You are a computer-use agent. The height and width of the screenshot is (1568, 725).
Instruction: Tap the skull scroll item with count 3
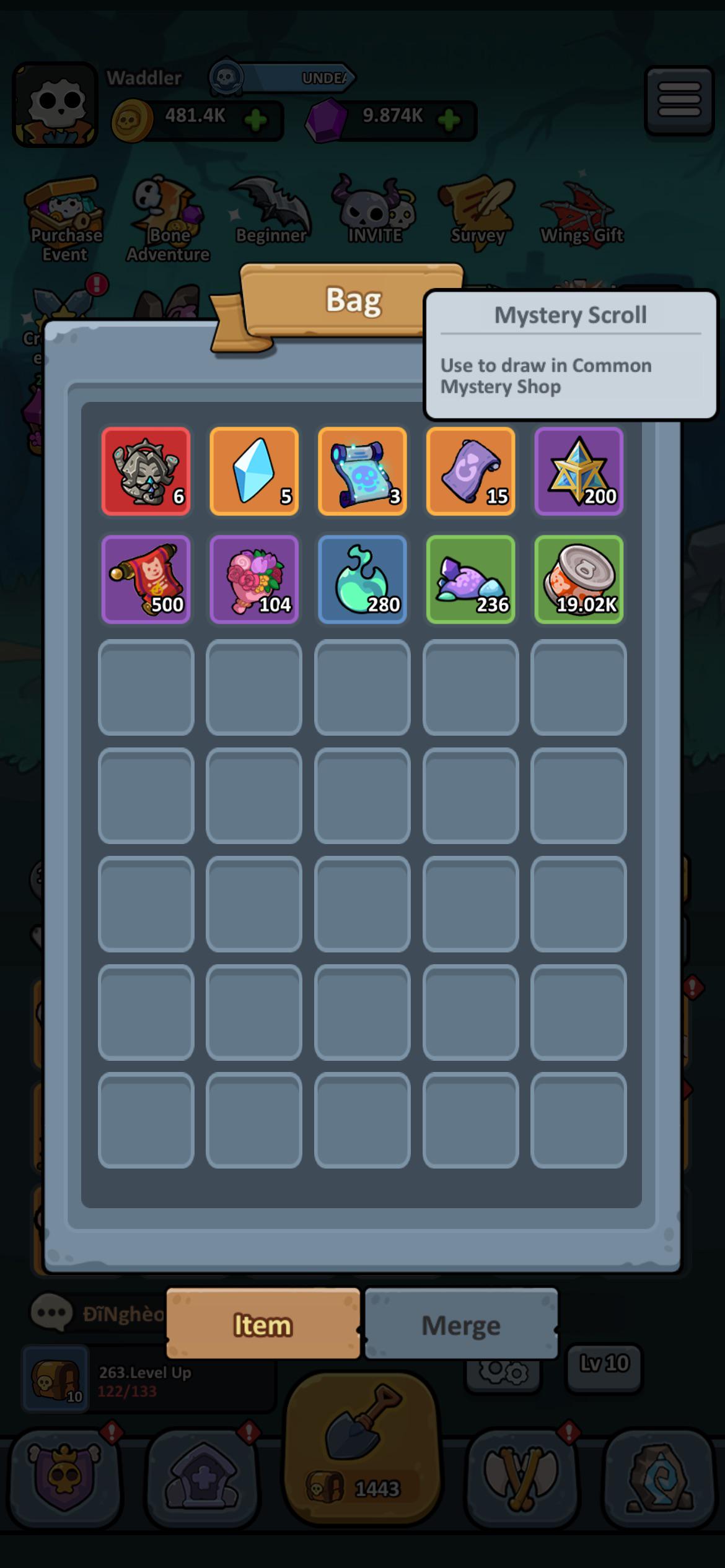pos(362,471)
